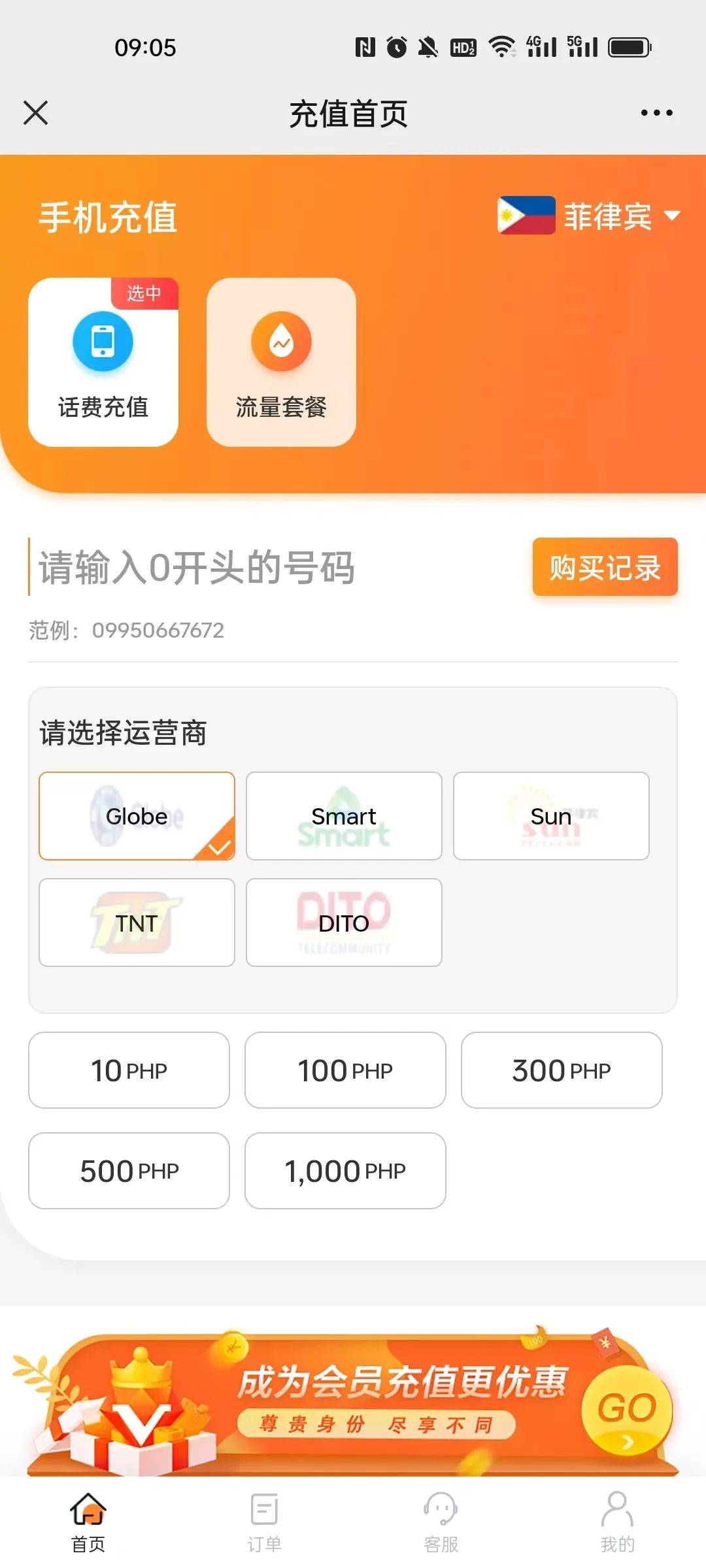Viewport: 706px width, 1568px height.
Task: Select the 500 PHP amount
Action: pyautogui.click(x=129, y=1171)
